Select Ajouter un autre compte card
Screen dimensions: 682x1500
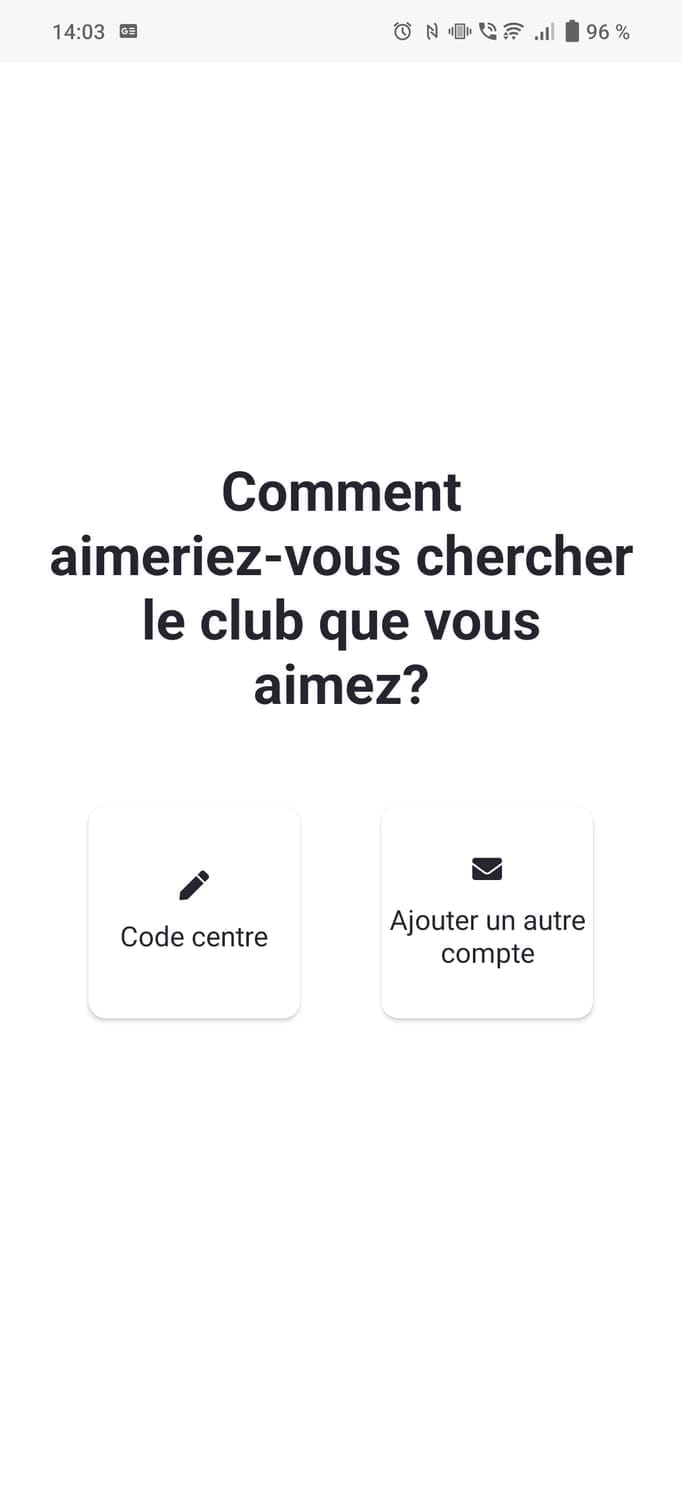(487, 912)
